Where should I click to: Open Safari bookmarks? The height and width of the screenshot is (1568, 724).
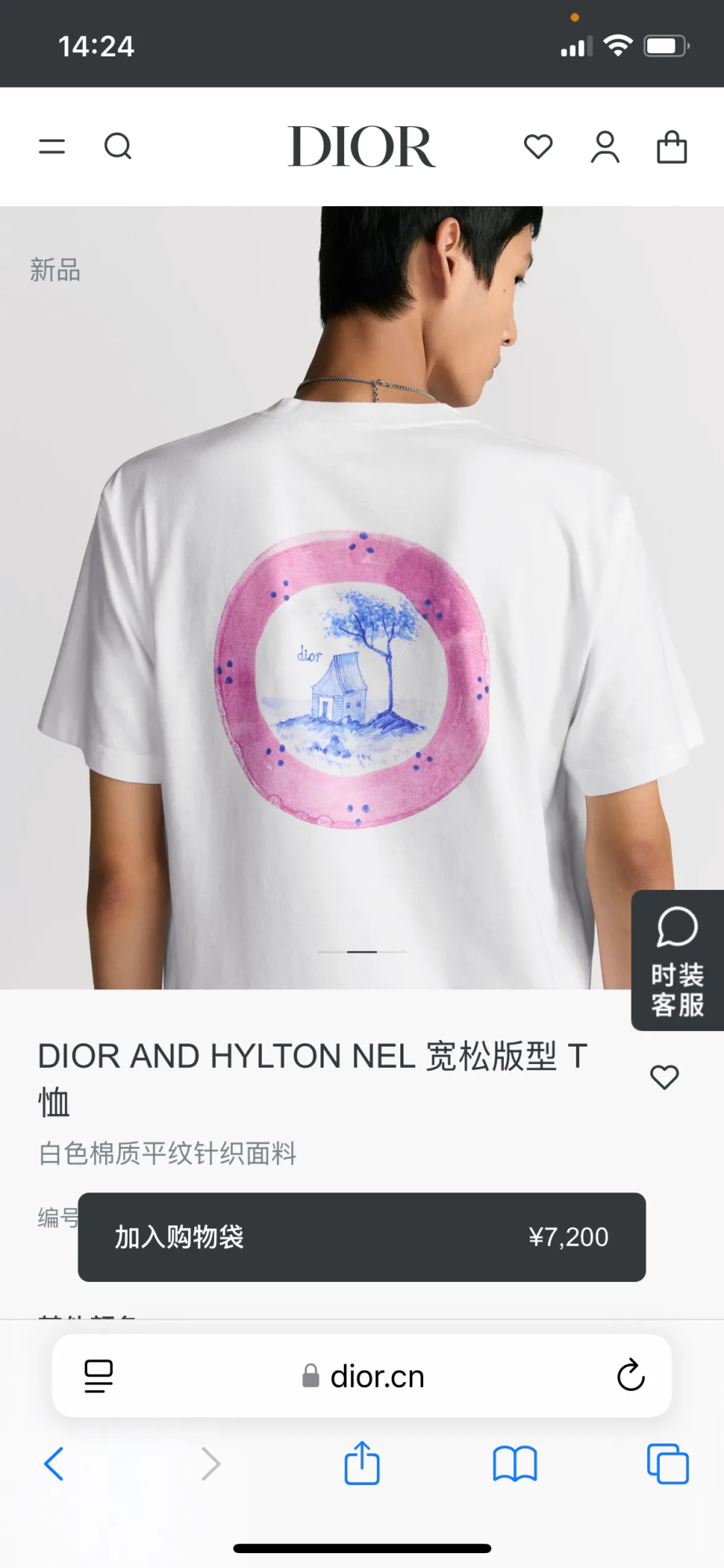coord(515,1464)
